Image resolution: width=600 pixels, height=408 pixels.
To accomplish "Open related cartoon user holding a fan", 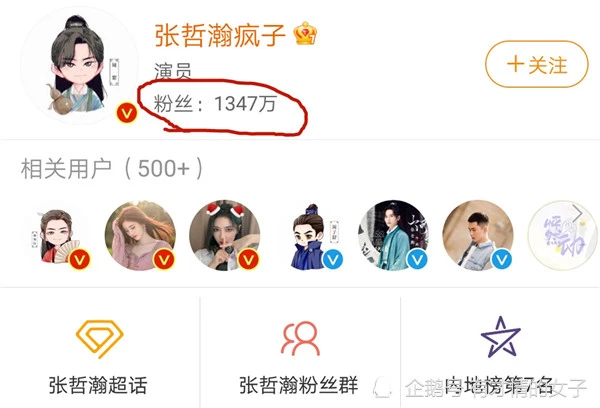I will tap(57, 235).
